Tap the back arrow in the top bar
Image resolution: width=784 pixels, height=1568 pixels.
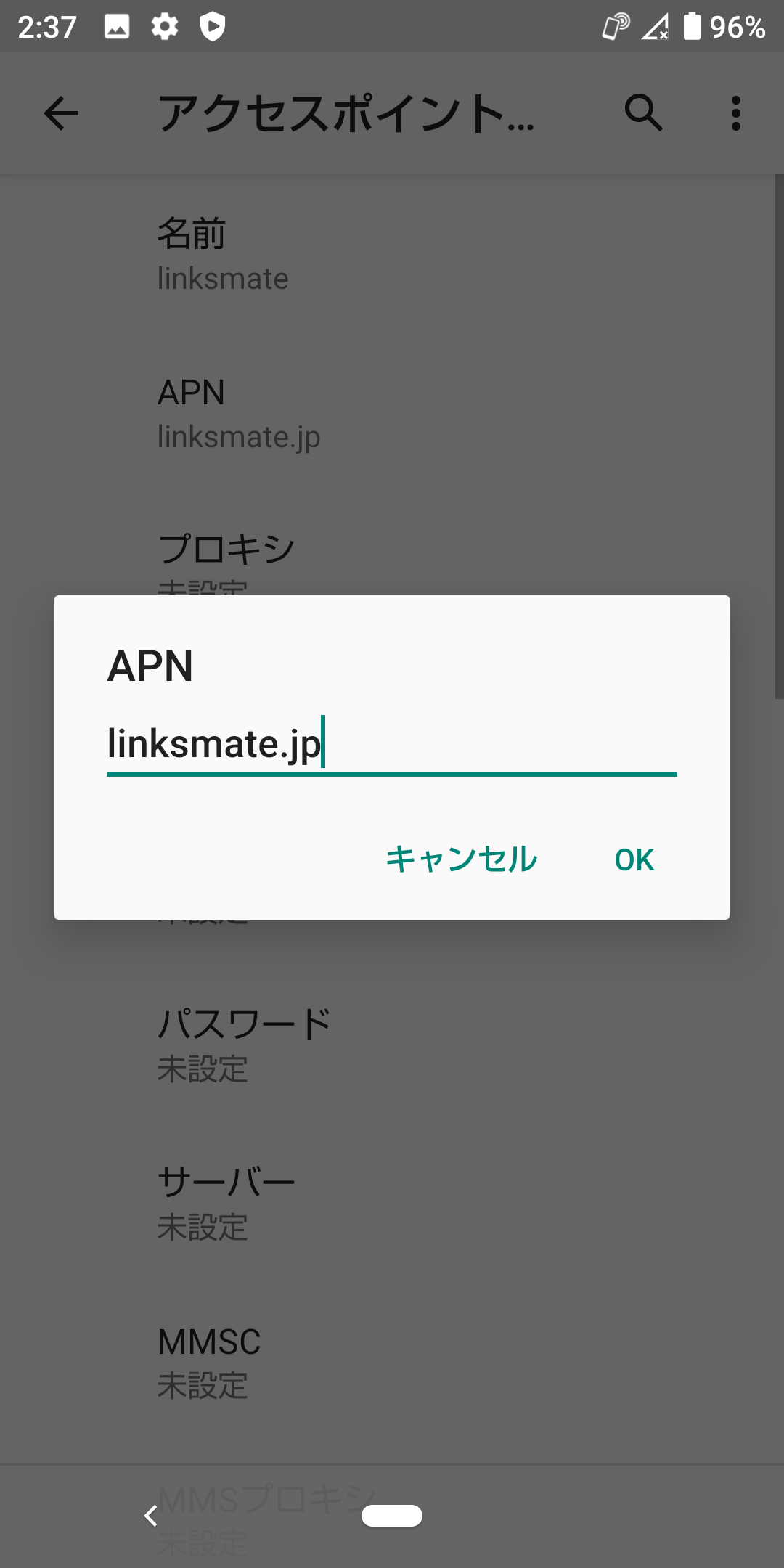point(60,113)
